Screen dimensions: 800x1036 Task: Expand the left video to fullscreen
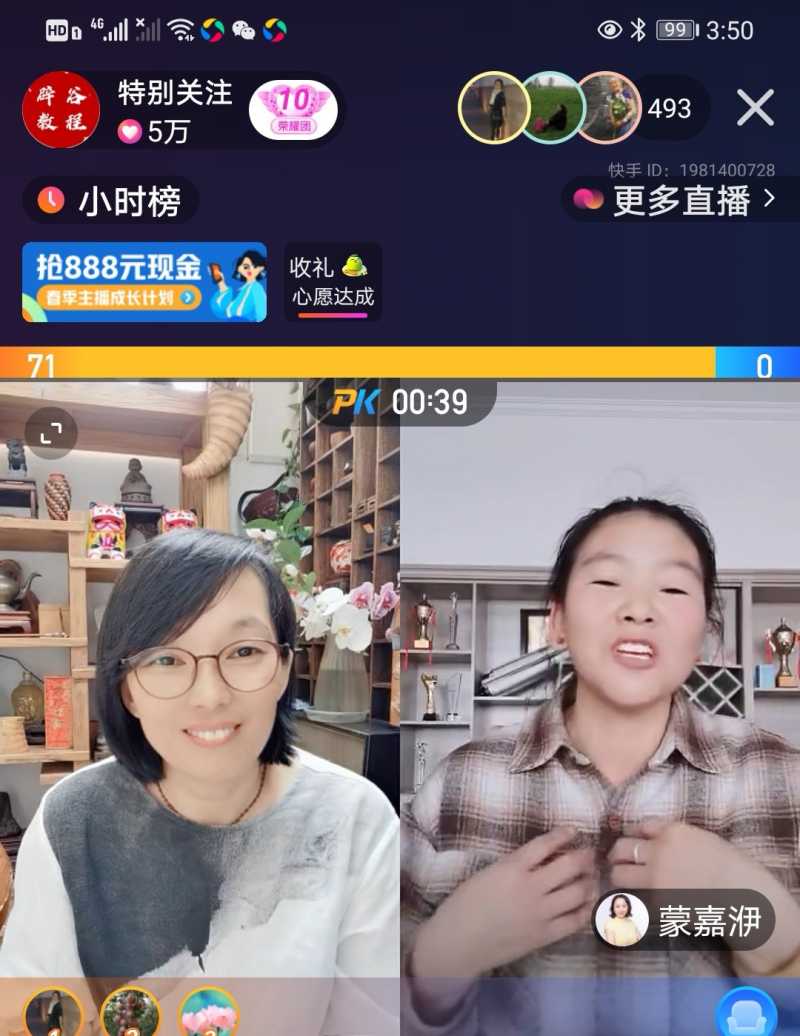[x=51, y=433]
